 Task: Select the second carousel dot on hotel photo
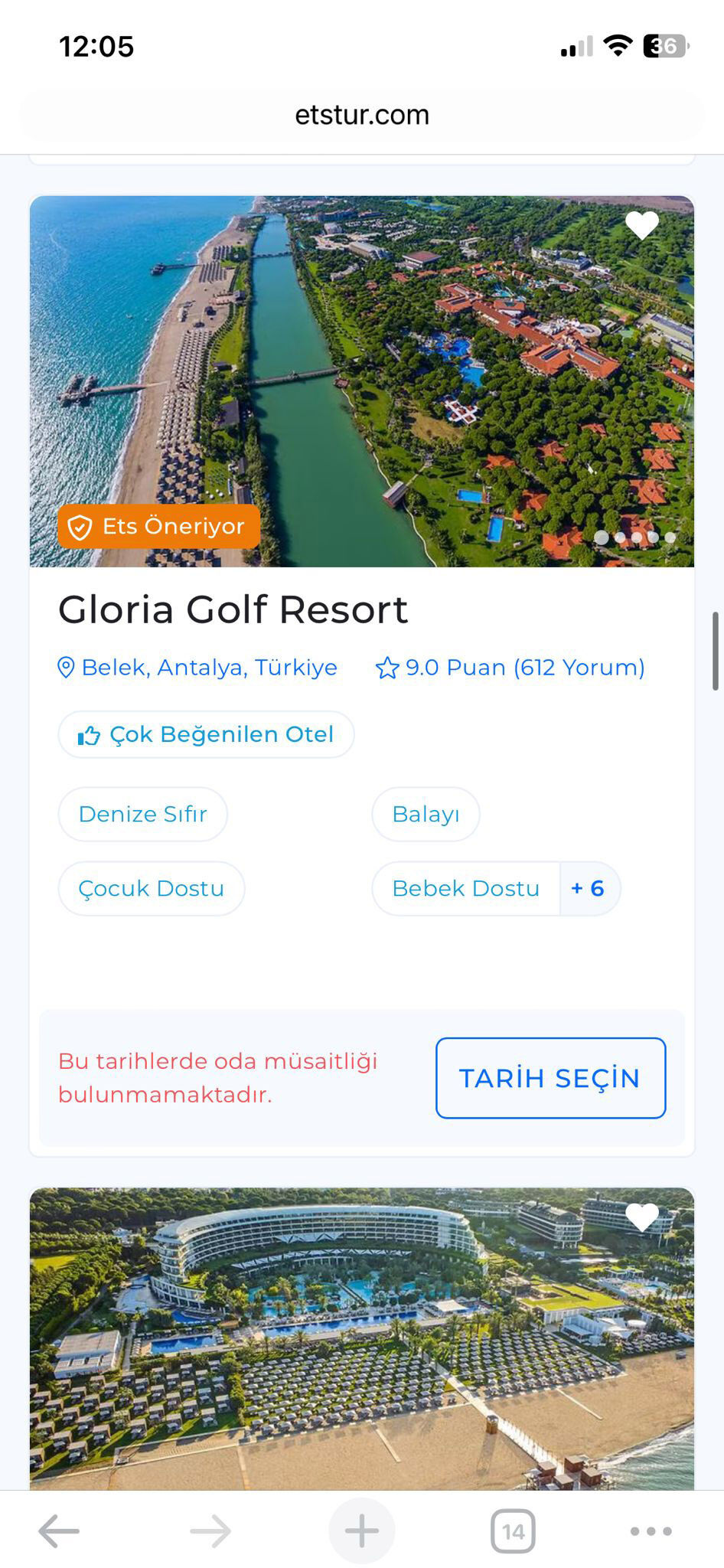point(621,538)
